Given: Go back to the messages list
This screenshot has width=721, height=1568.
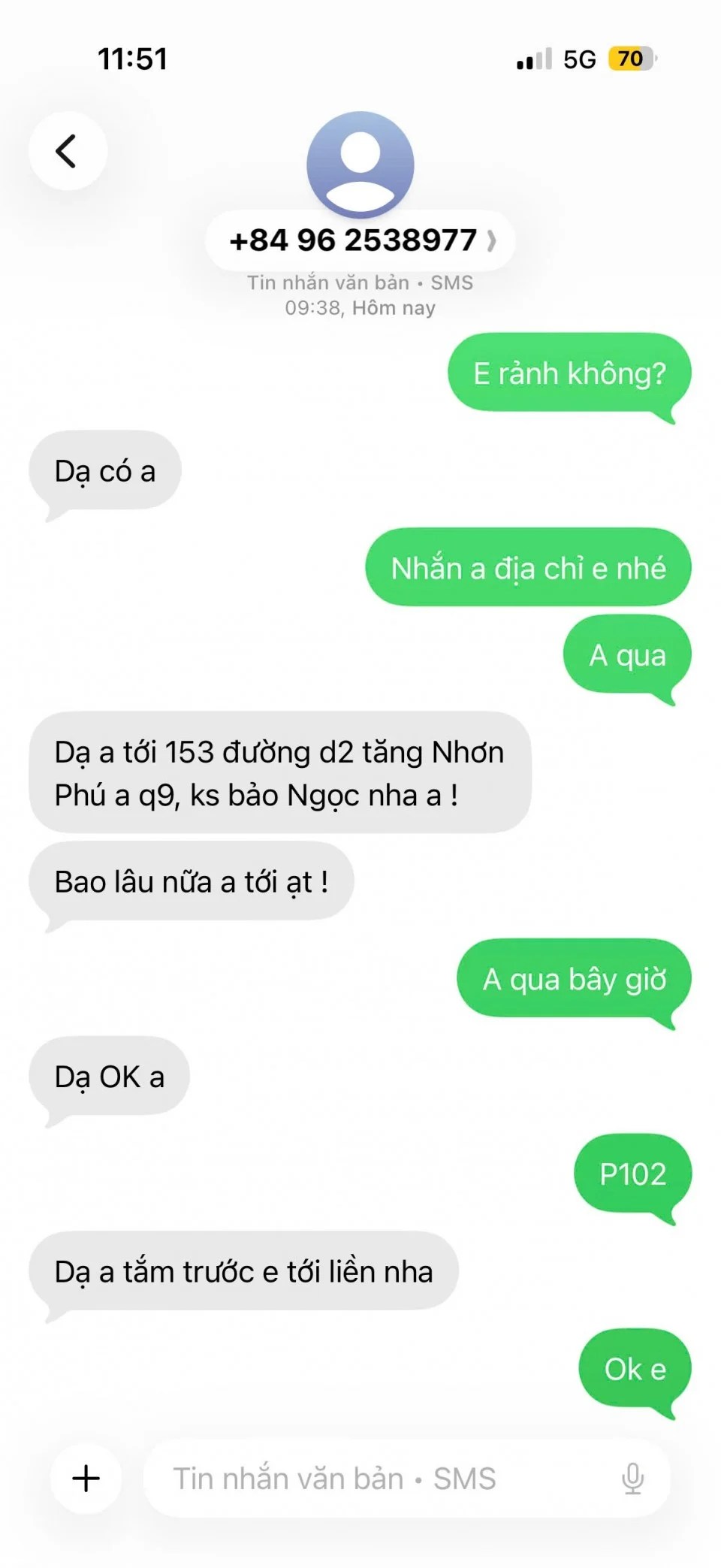Looking at the screenshot, I should coord(68,151).
